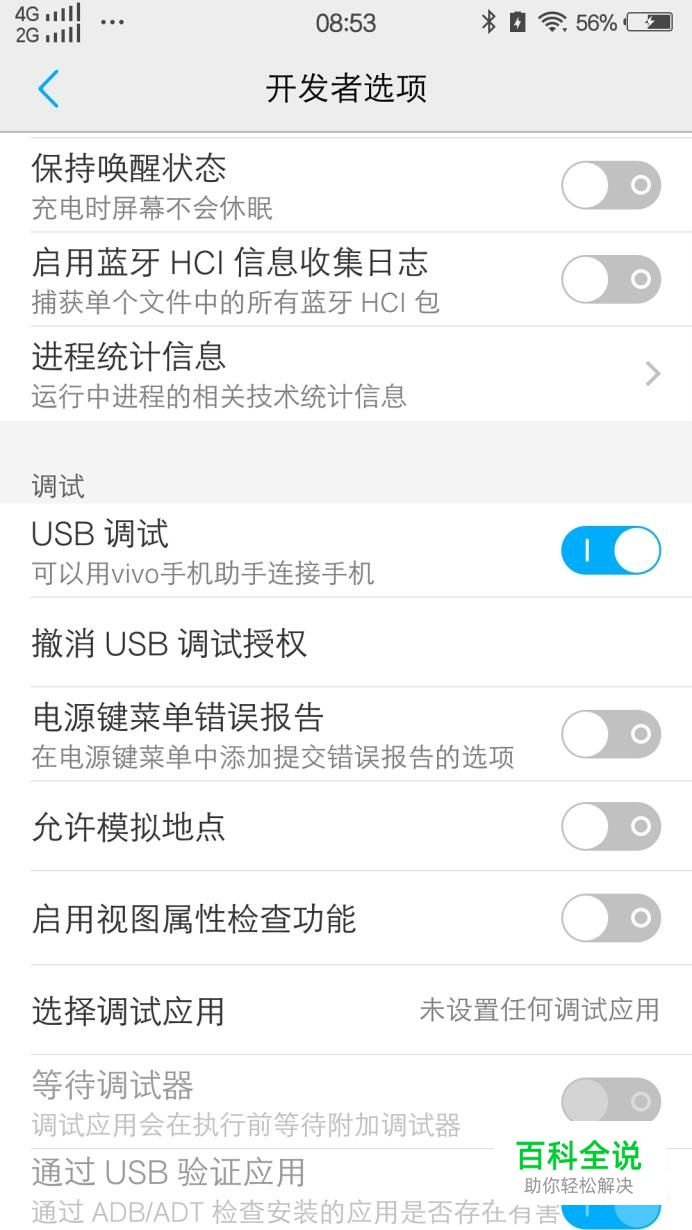This screenshot has height=1230, width=692.
Task: Tap 撤消 USB 调试授权
Action: 345,643
